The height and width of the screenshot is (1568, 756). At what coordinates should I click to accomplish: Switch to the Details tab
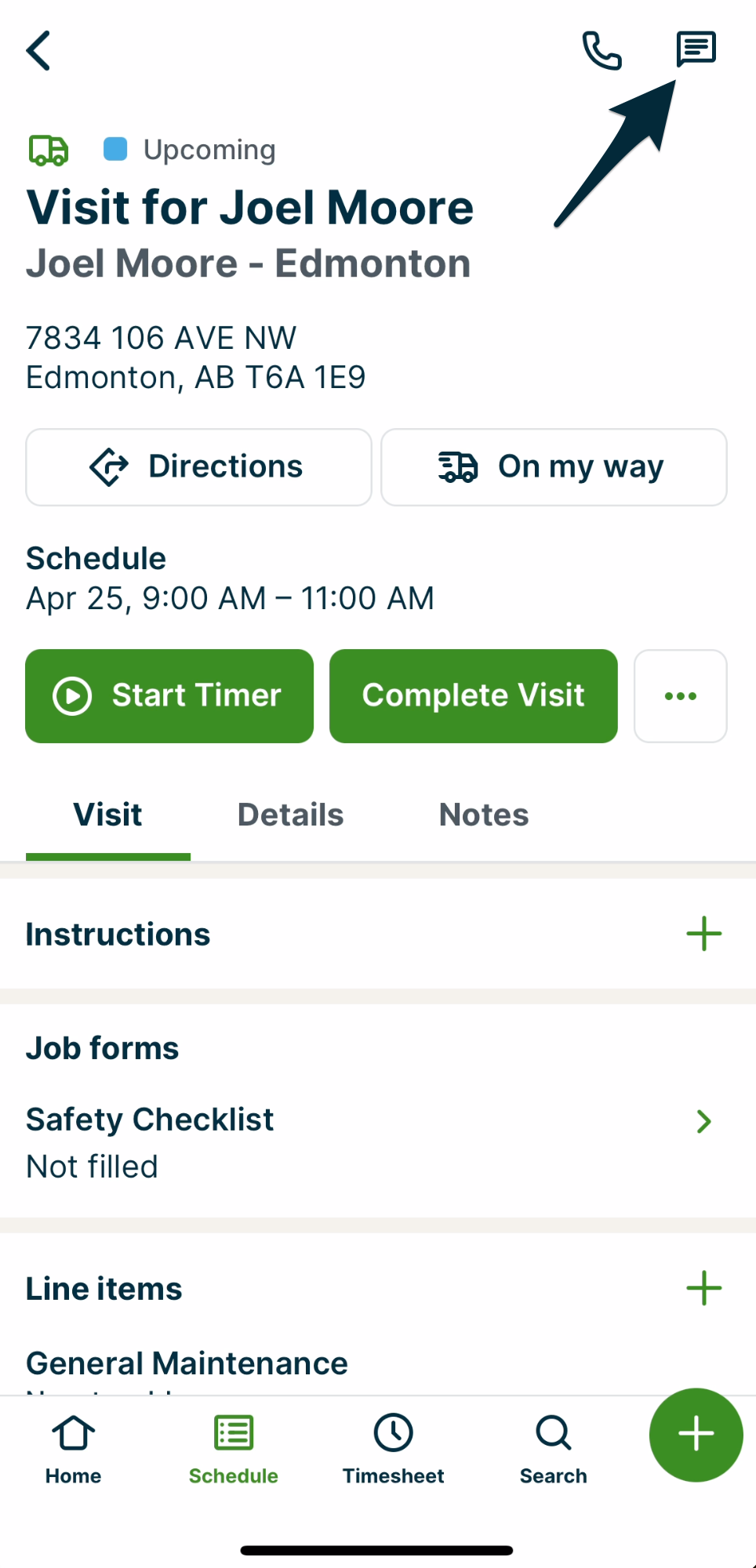[290, 815]
